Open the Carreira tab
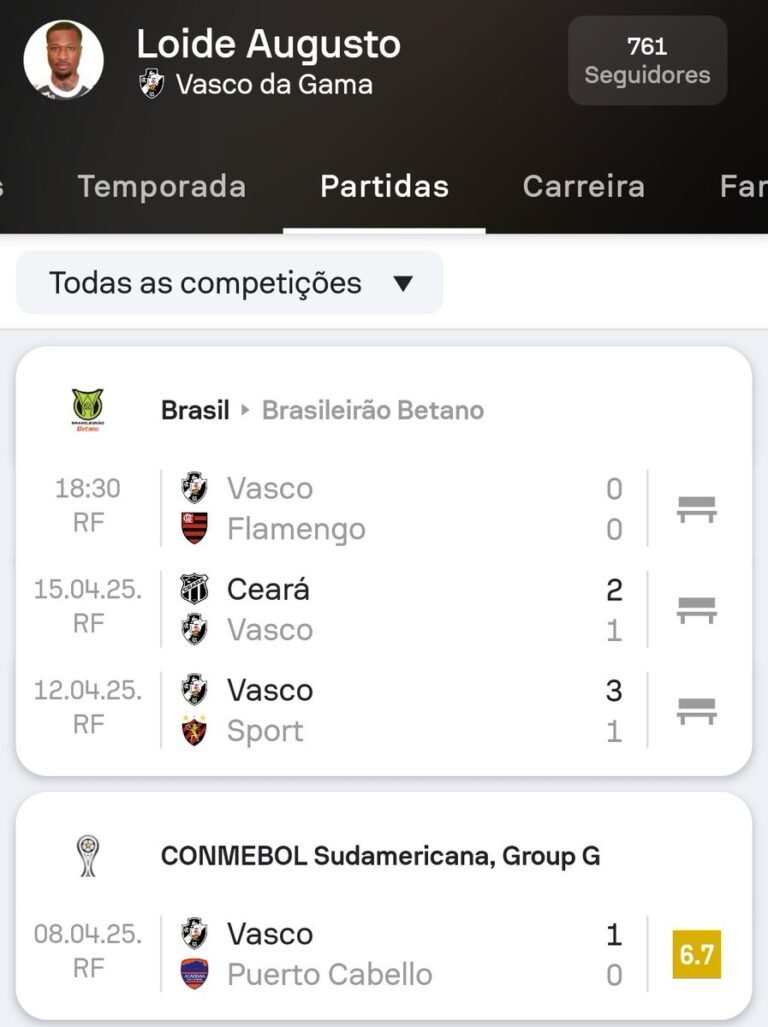The width and height of the screenshot is (768, 1027). [x=583, y=186]
